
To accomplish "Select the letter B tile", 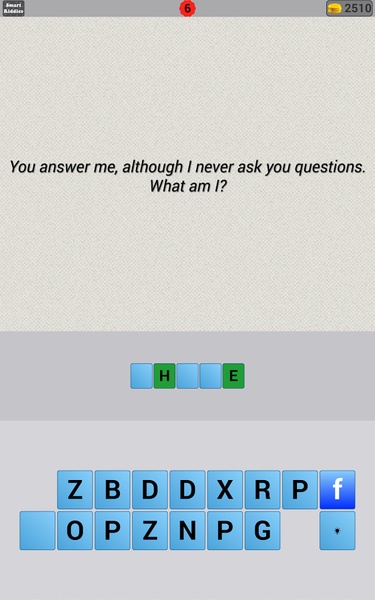I will tap(112, 490).
